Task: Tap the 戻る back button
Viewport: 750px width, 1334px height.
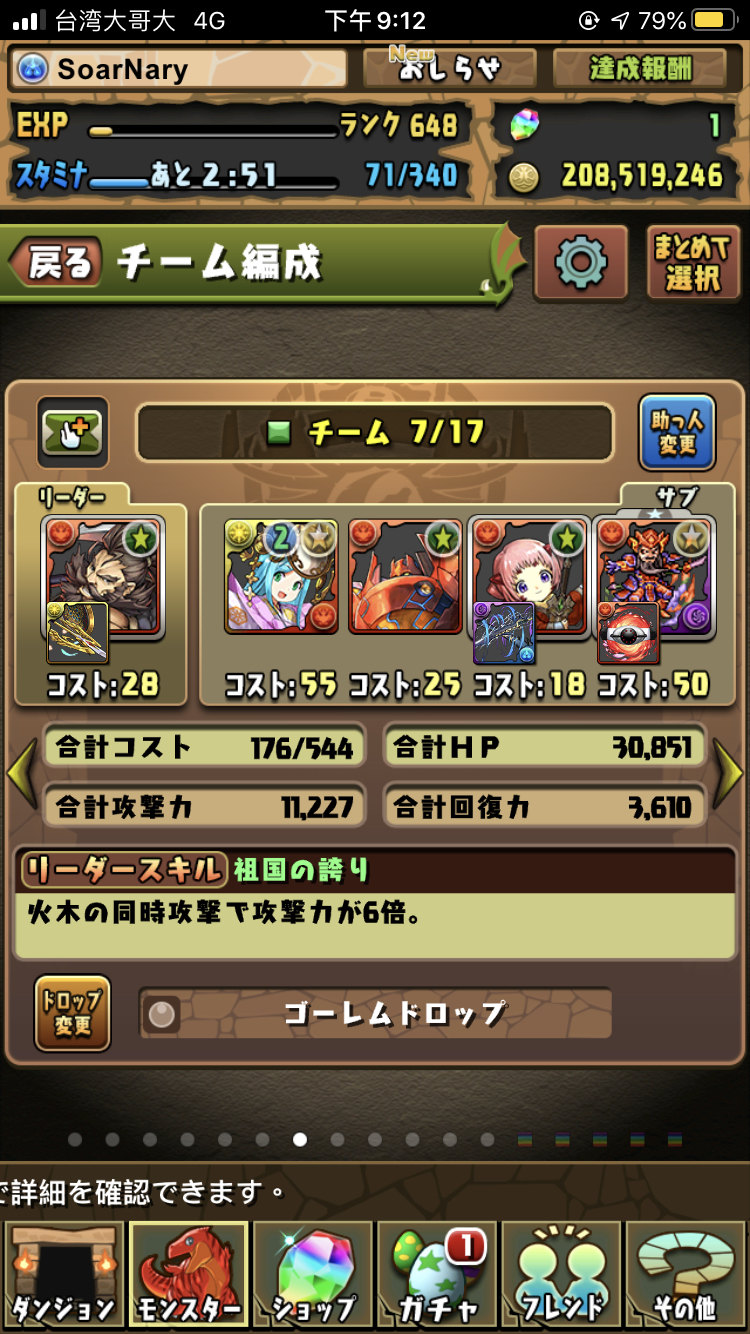Action: pyautogui.click(x=54, y=263)
